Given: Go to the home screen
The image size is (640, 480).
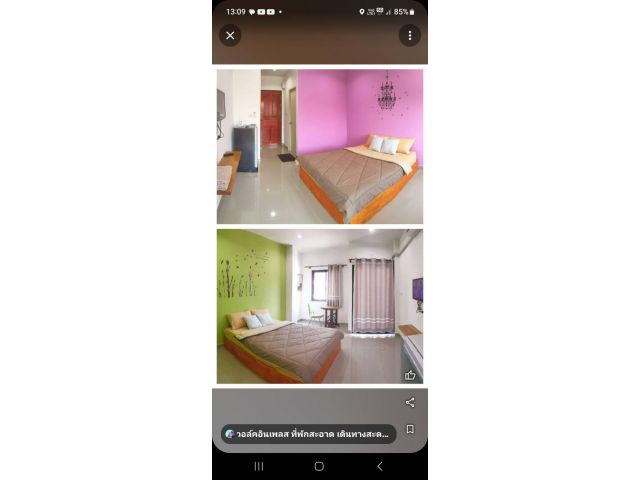Looking at the screenshot, I should [319, 466].
